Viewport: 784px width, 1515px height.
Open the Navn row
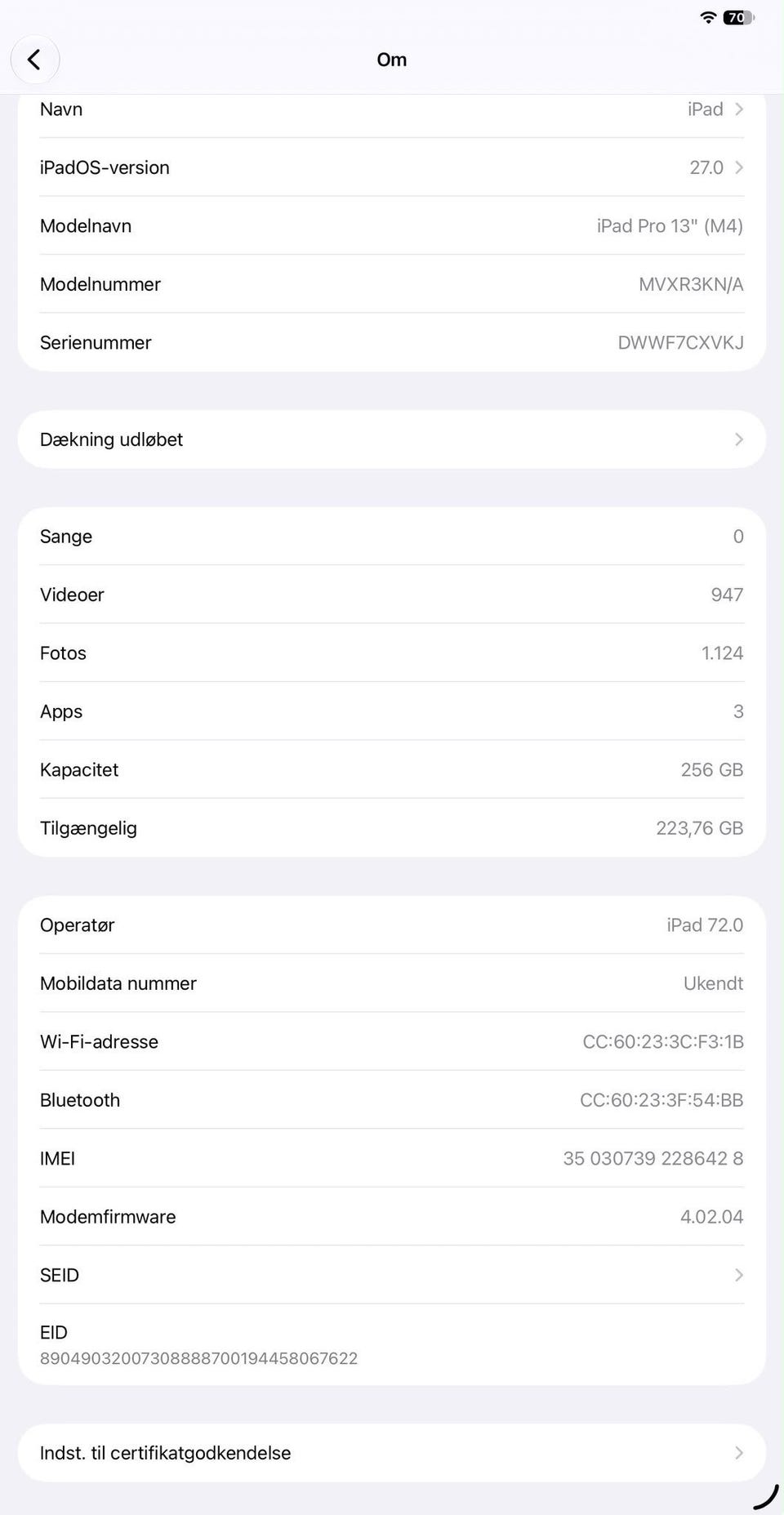[392, 109]
